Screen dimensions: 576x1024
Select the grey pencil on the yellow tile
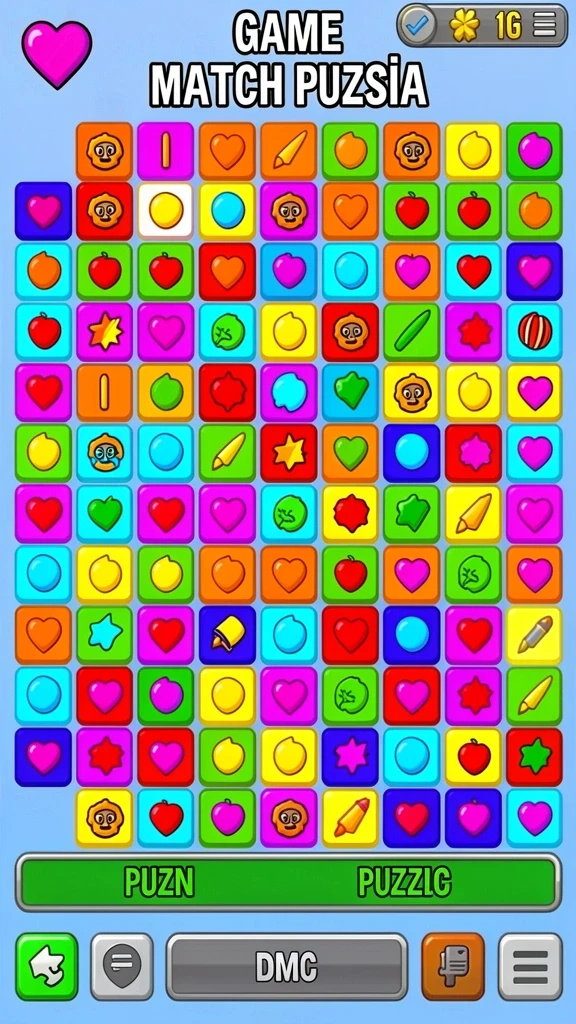[534, 634]
